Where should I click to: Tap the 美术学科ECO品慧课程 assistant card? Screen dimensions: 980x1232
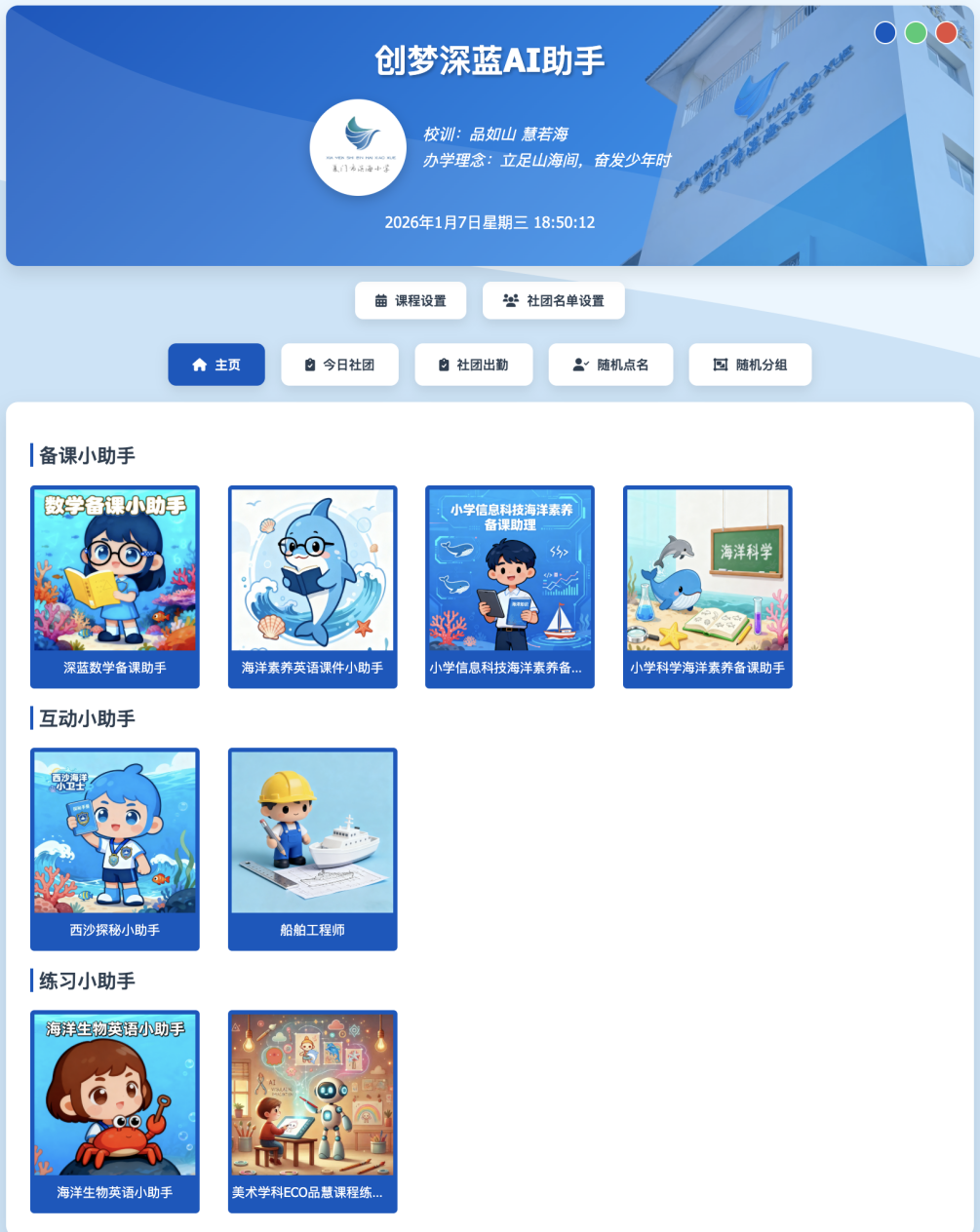click(x=312, y=1111)
